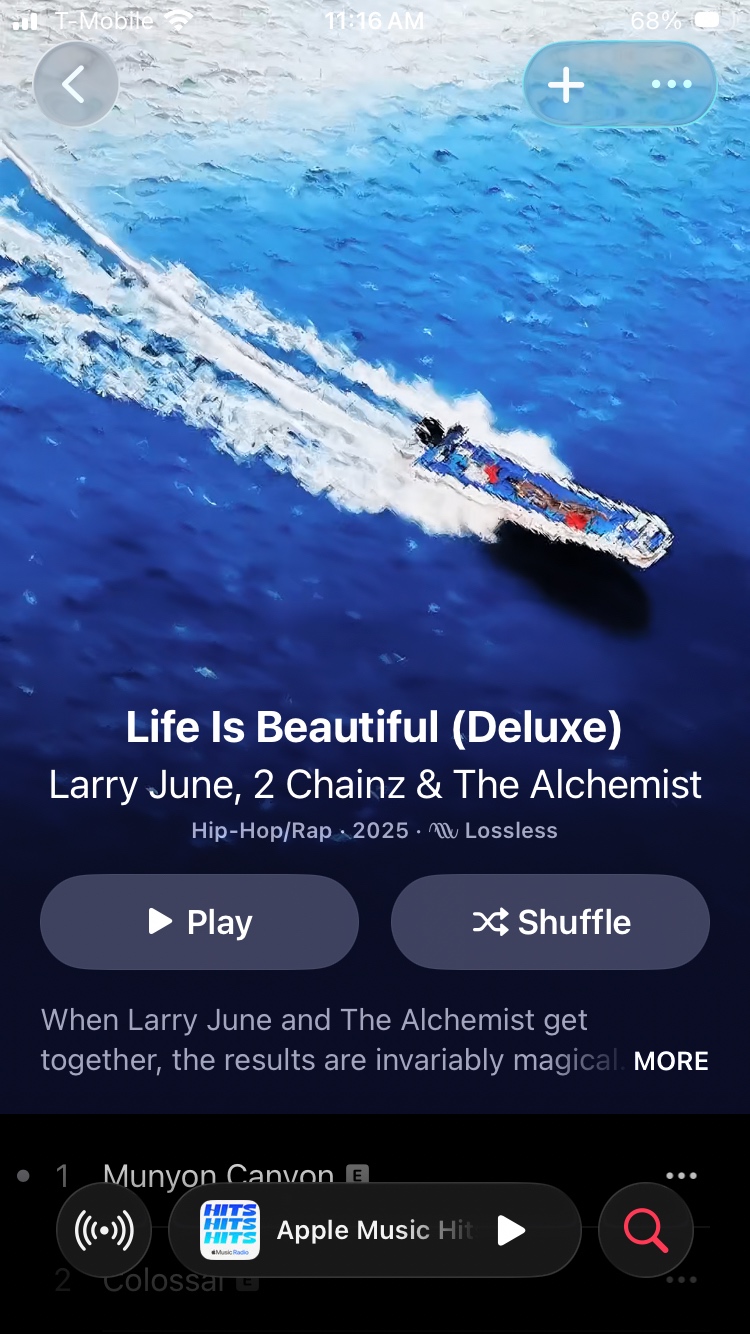This screenshot has height=1334, width=750.
Task: Expand the album description with MORE
Action: (x=671, y=1061)
